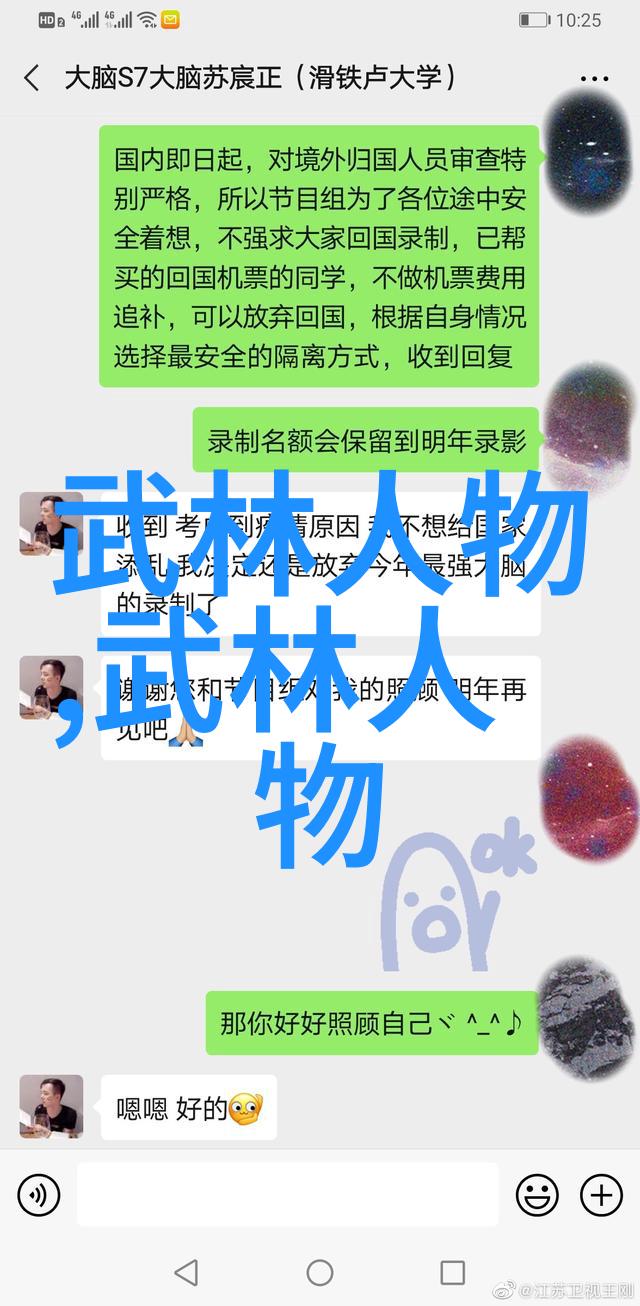This screenshot has width=640, height=1306.
Task: Open the plus attachments menu
Action: (601, 1195)
